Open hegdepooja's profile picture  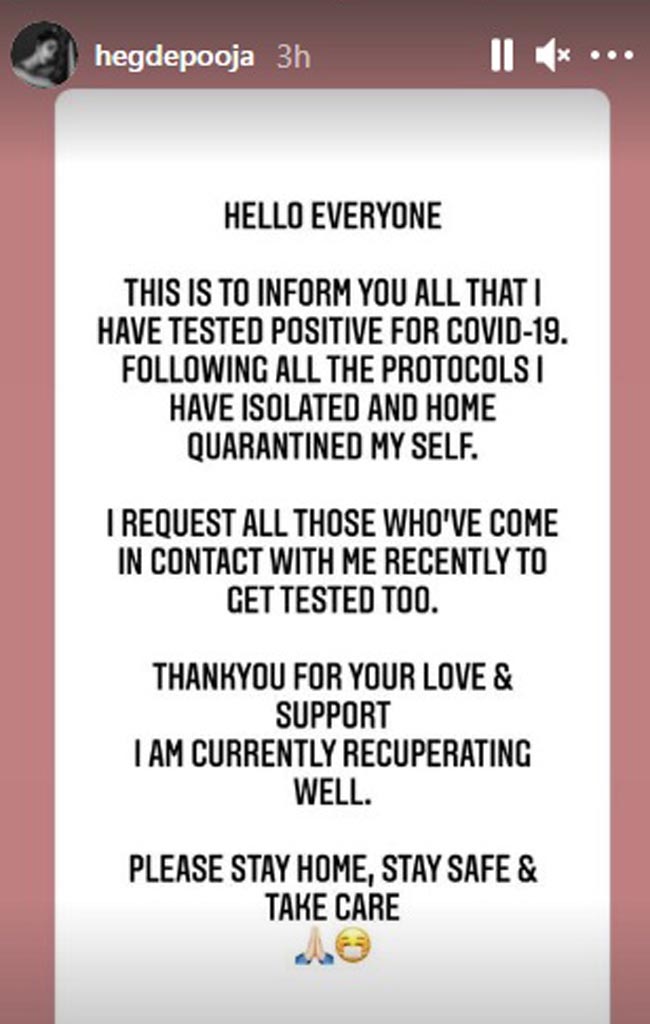click(x=45, y=55)
